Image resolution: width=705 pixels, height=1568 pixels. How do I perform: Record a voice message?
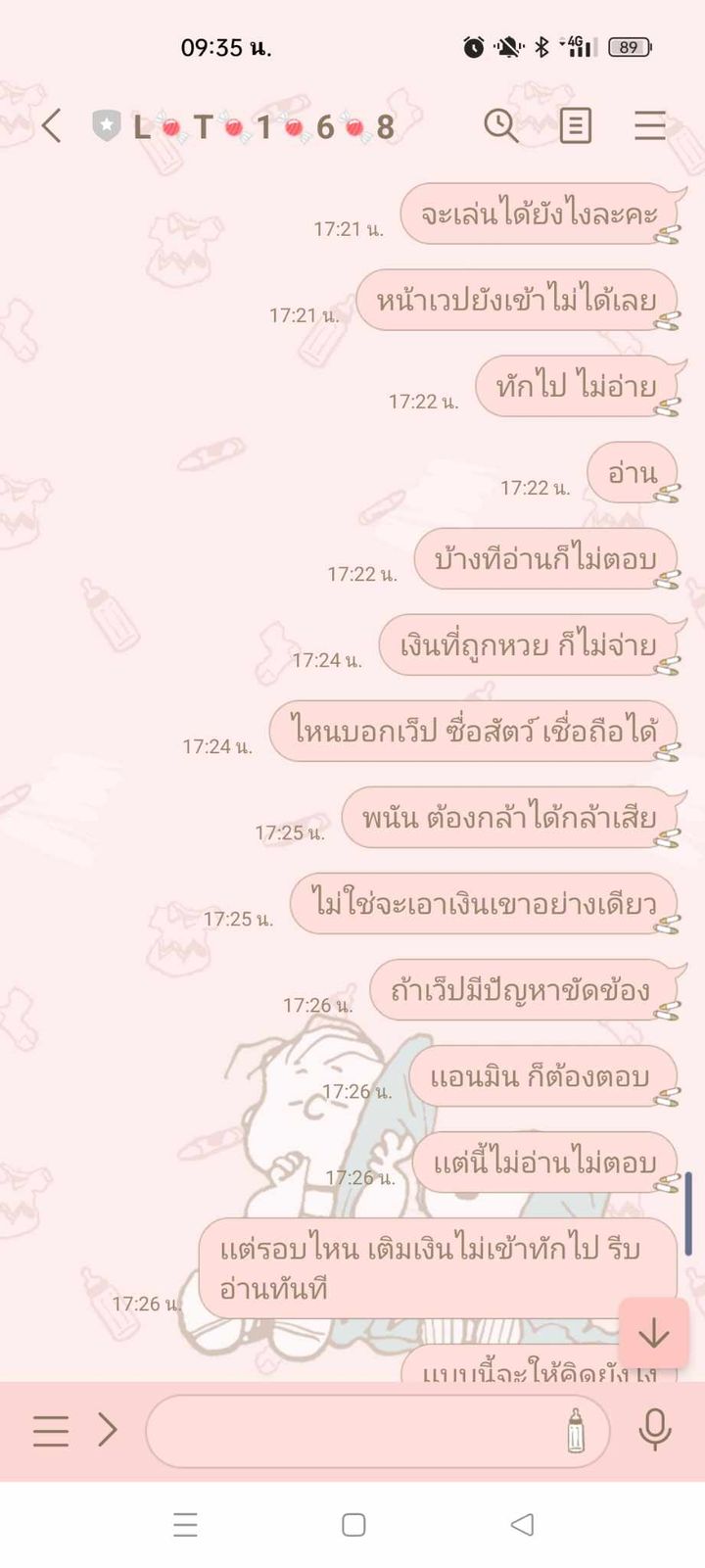pyautogui.click(x=654, y=1431)
